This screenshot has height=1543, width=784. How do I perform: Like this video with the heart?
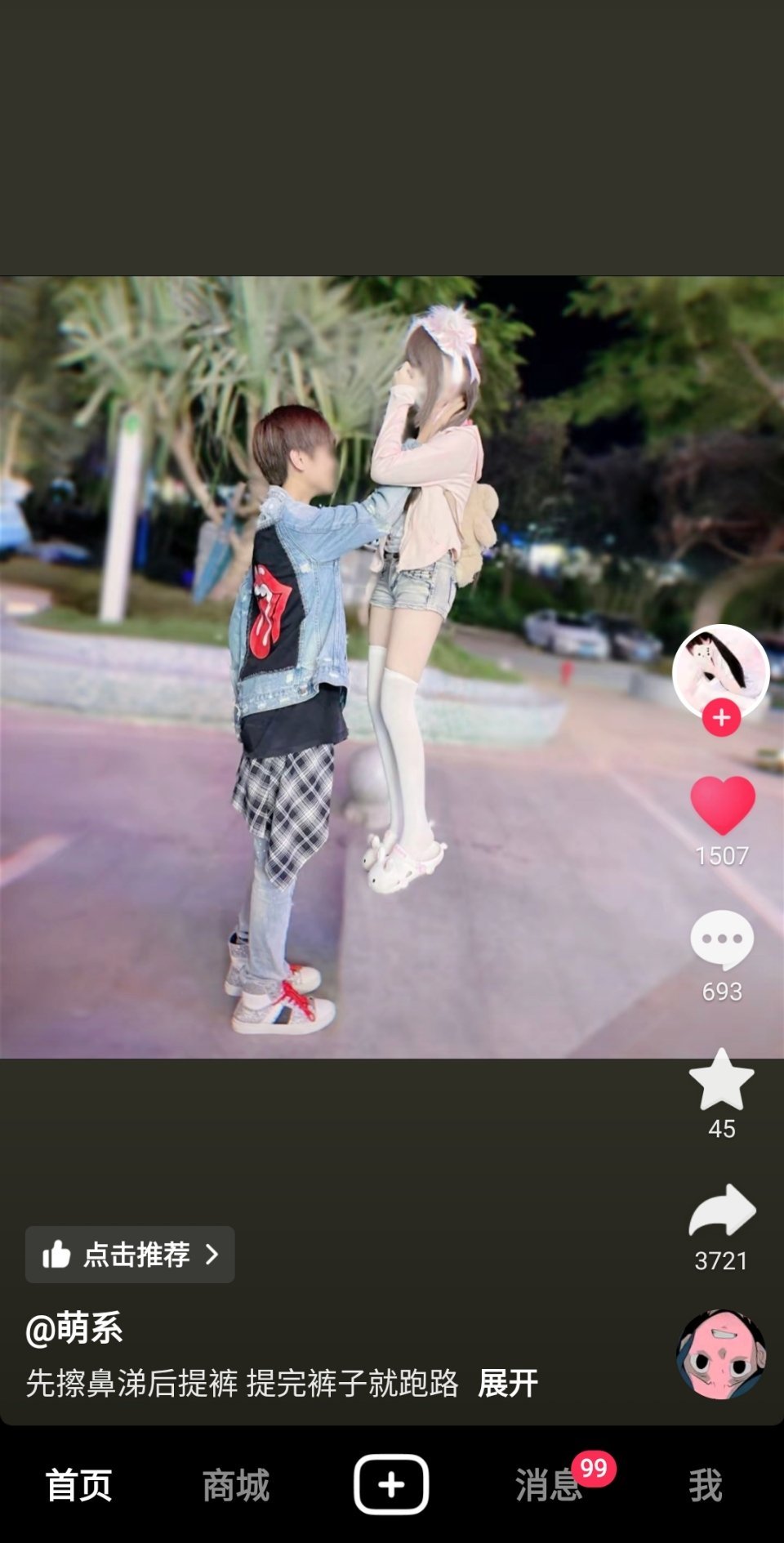click(x=722, y=805)
